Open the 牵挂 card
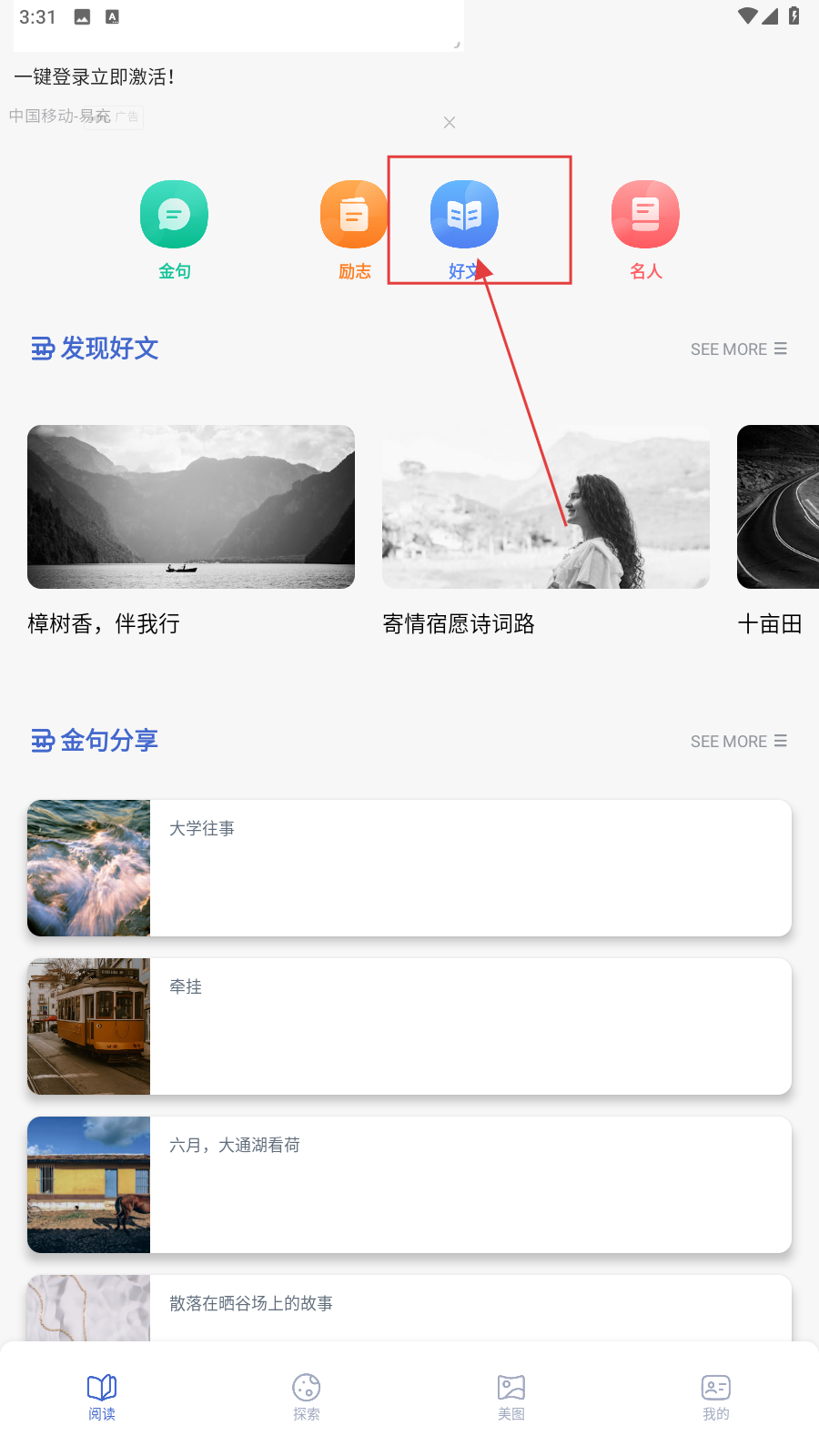Image resolution: width=819 pixels, height=1456 pixels. pyautogui.click(x=409, y=1026)
